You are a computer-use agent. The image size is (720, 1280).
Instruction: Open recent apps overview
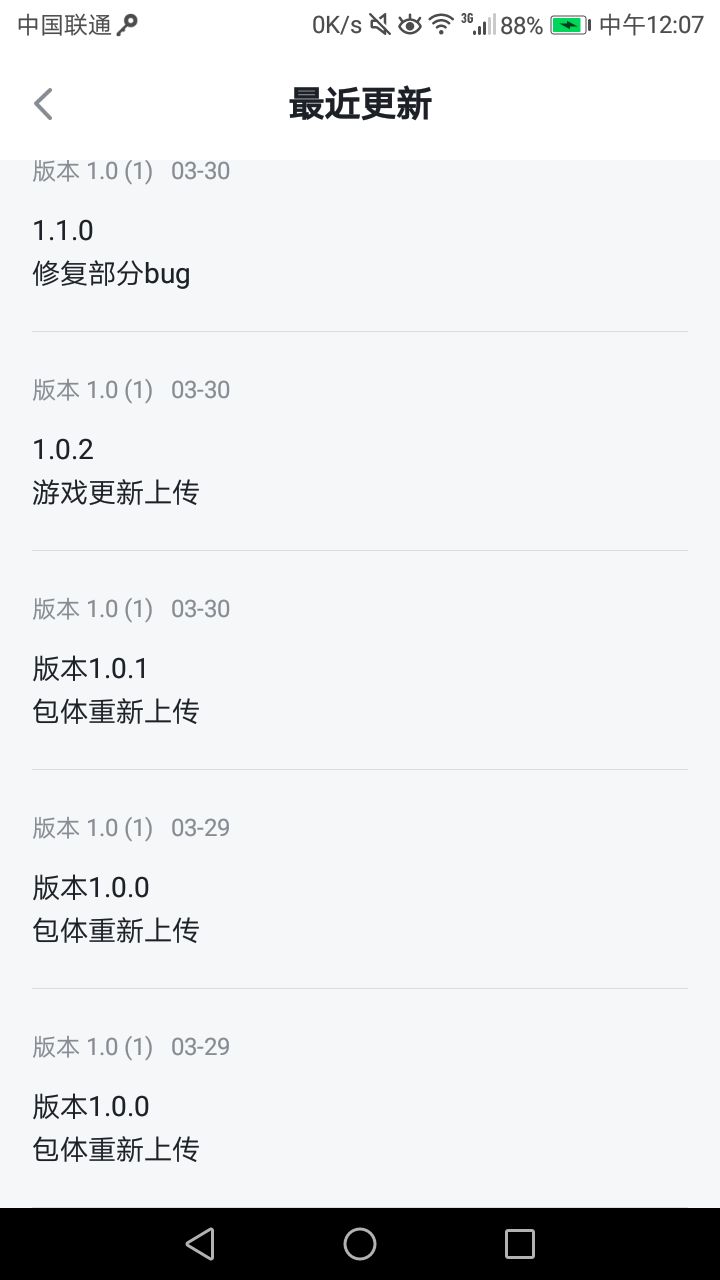[x=520, y=1244]
